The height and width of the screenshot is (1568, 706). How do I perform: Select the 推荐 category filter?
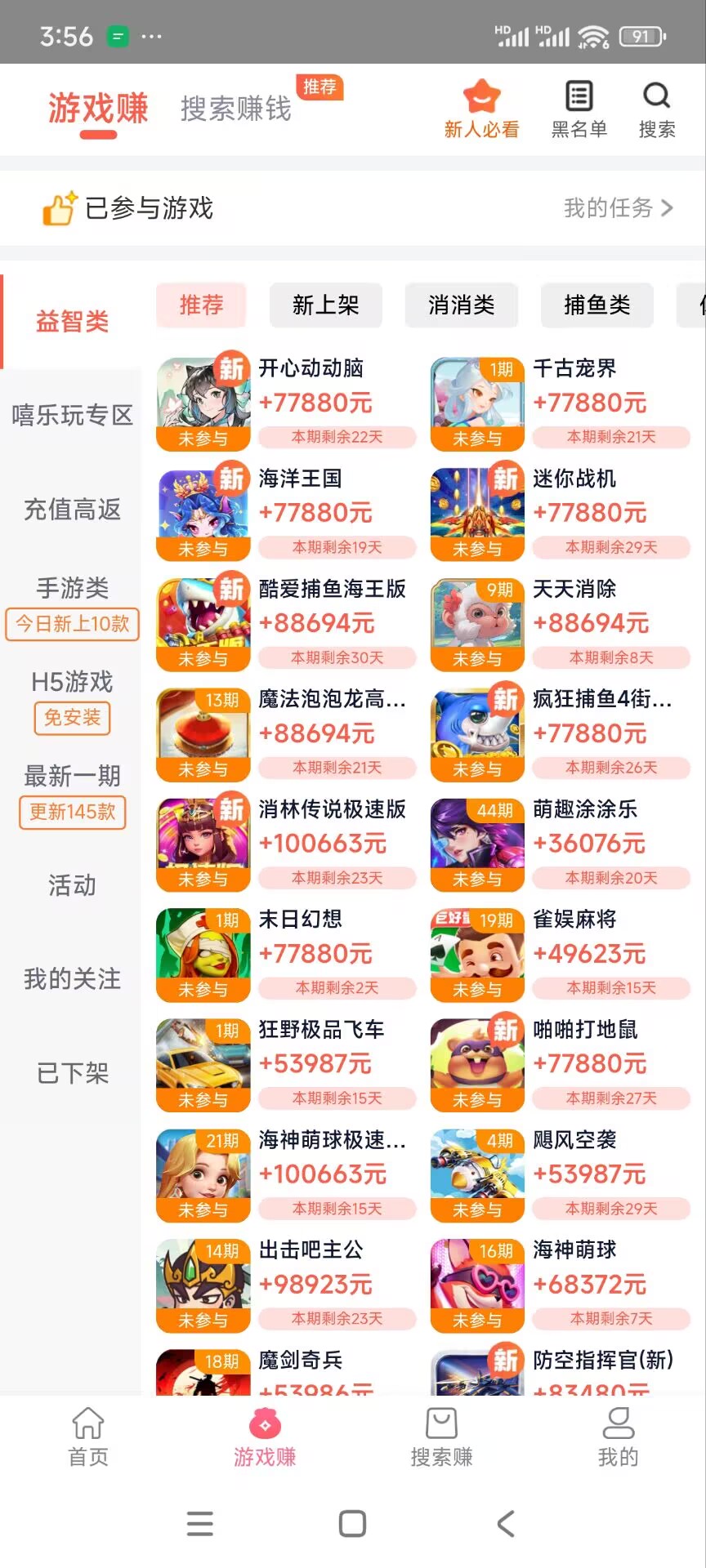point(201,305)
